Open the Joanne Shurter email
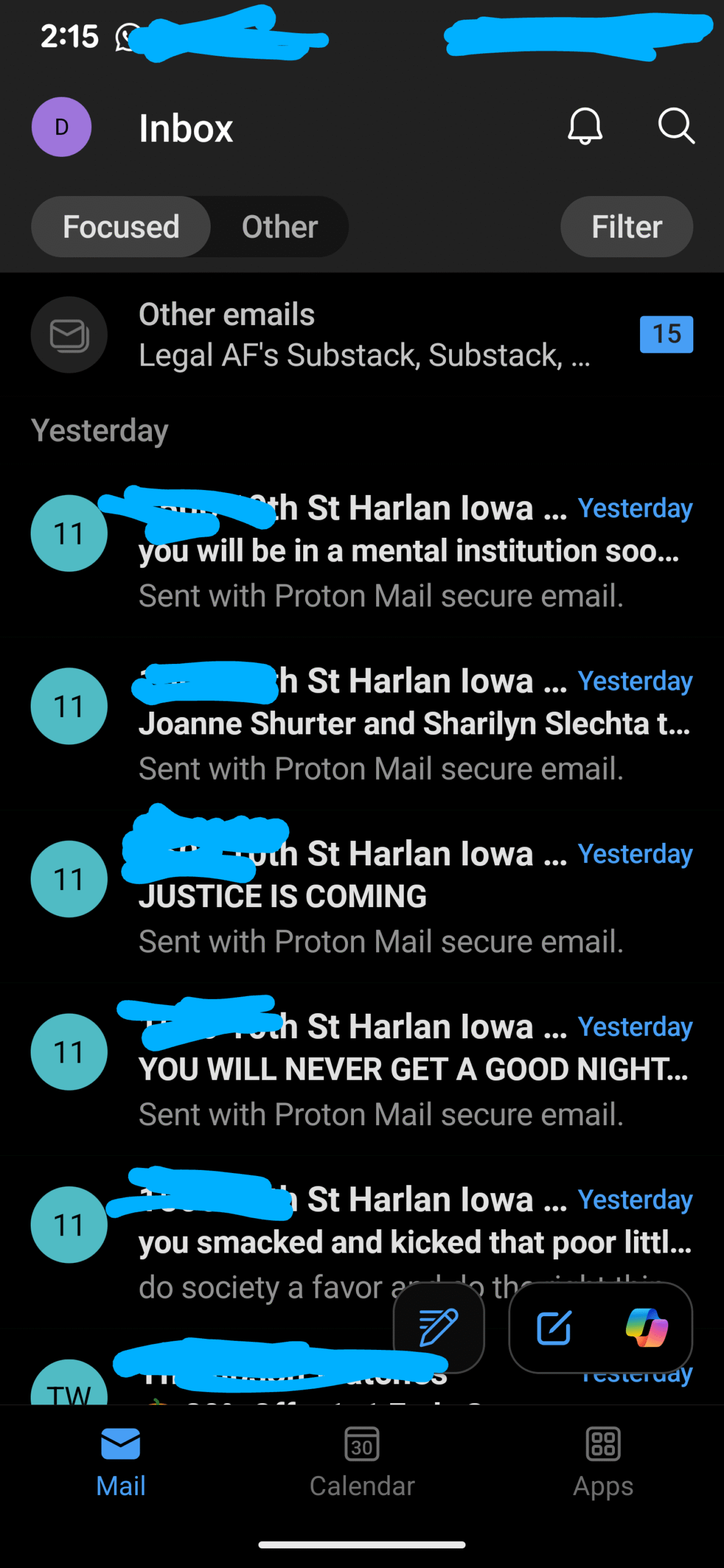 tap(413, 724)
